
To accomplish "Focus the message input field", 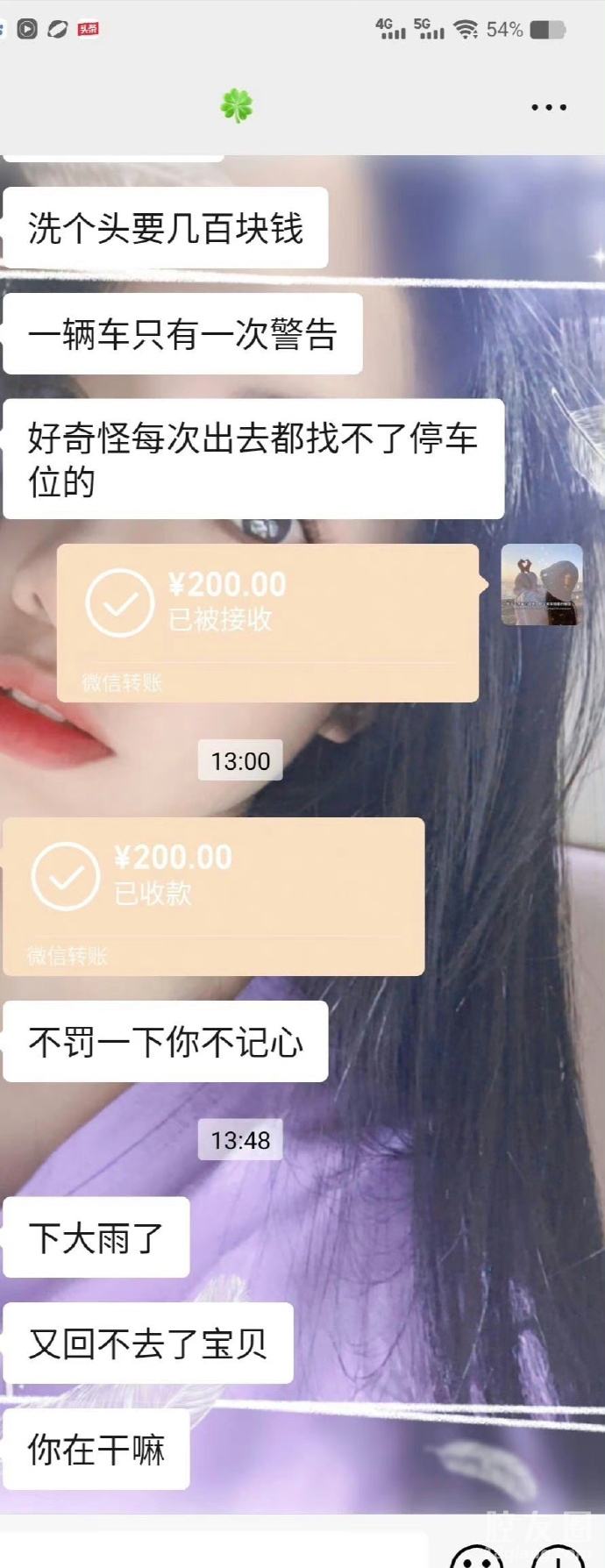I will coord(215,1552).
